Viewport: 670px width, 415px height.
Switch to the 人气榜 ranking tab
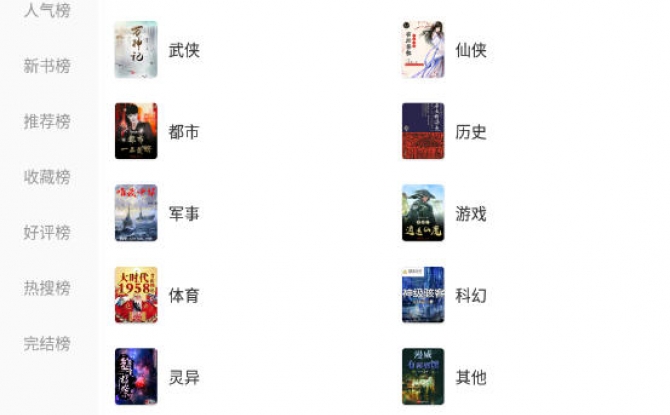47,11
